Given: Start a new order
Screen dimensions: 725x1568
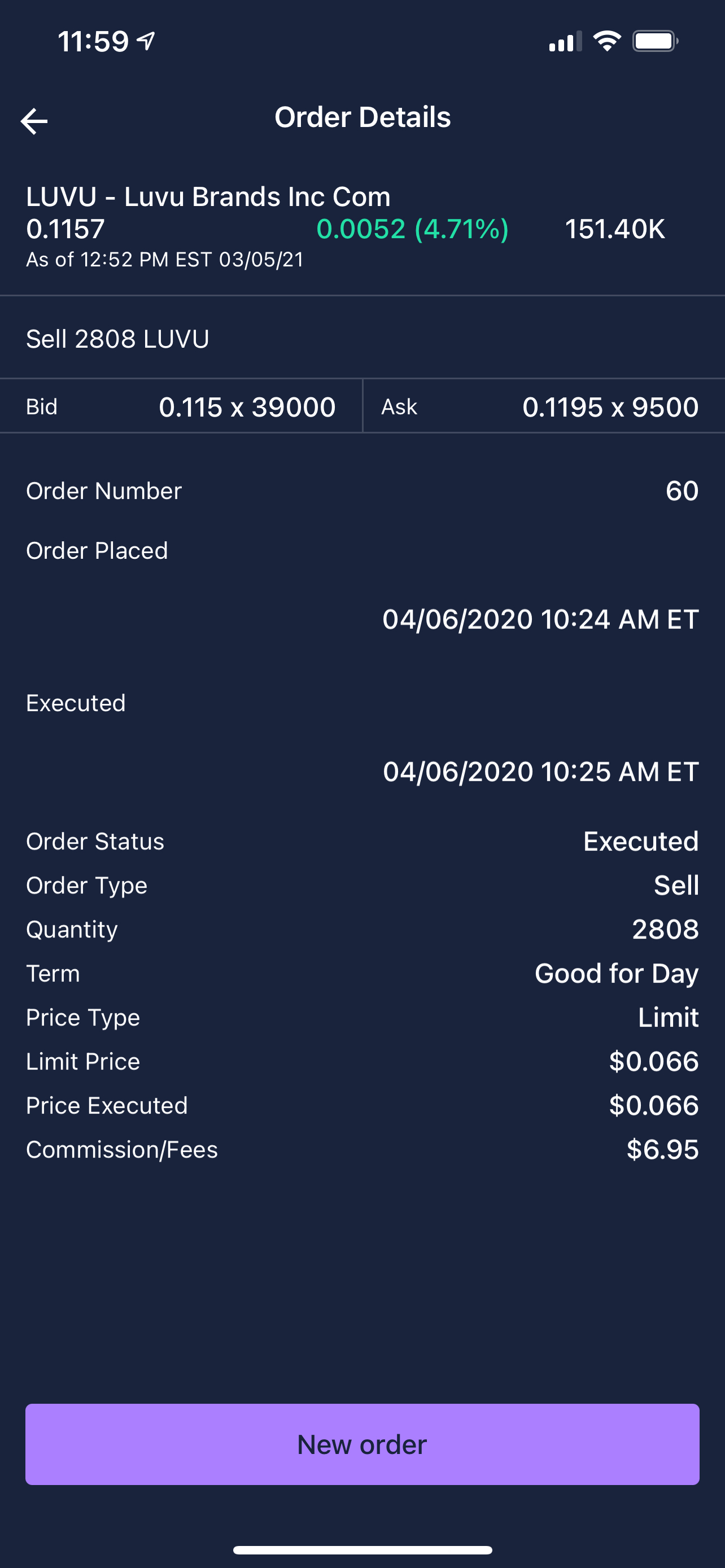Looking at the screenshot, I should (x=362, y=1444).
